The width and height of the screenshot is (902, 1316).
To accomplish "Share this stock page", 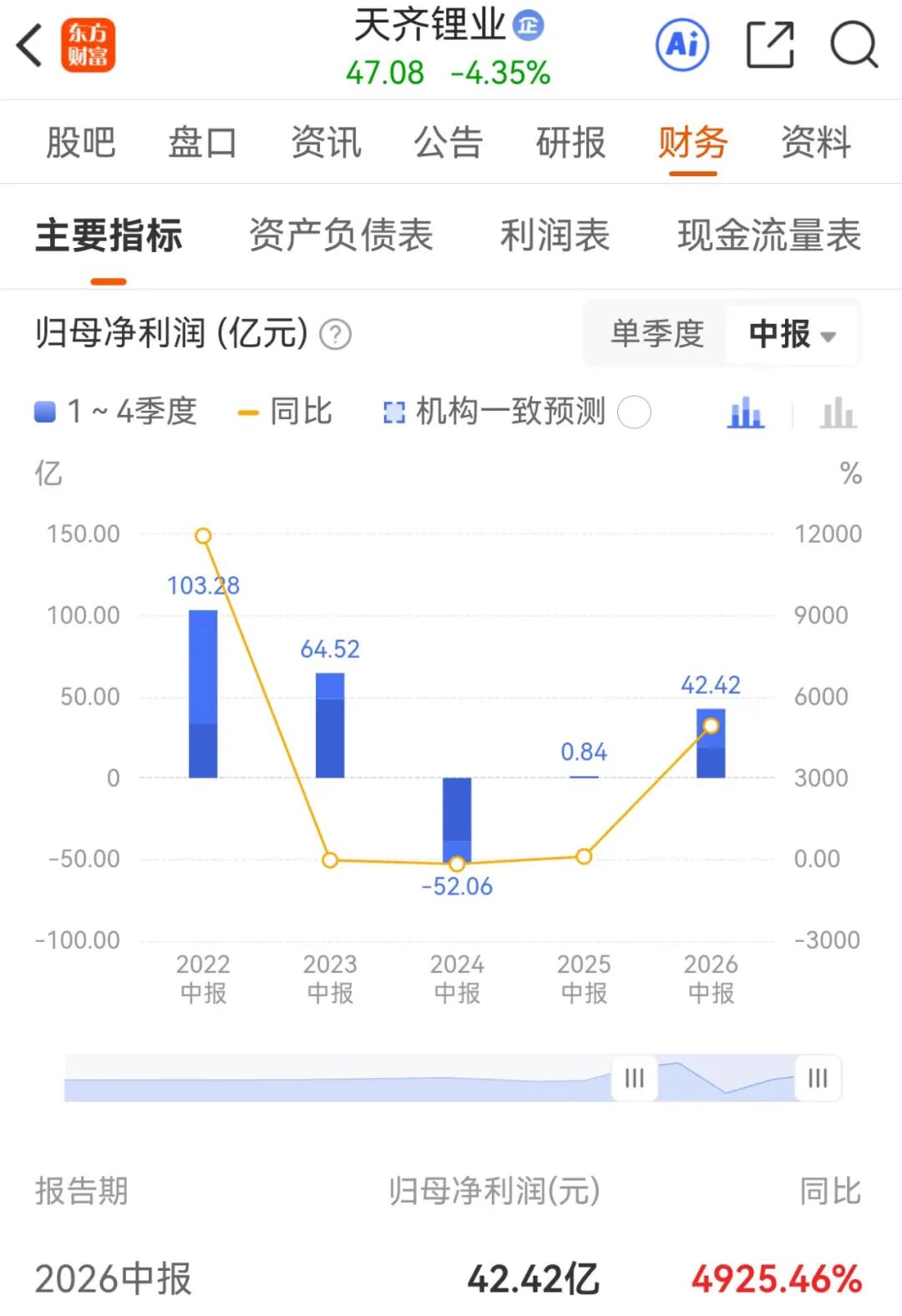I will tap(769, 44).
